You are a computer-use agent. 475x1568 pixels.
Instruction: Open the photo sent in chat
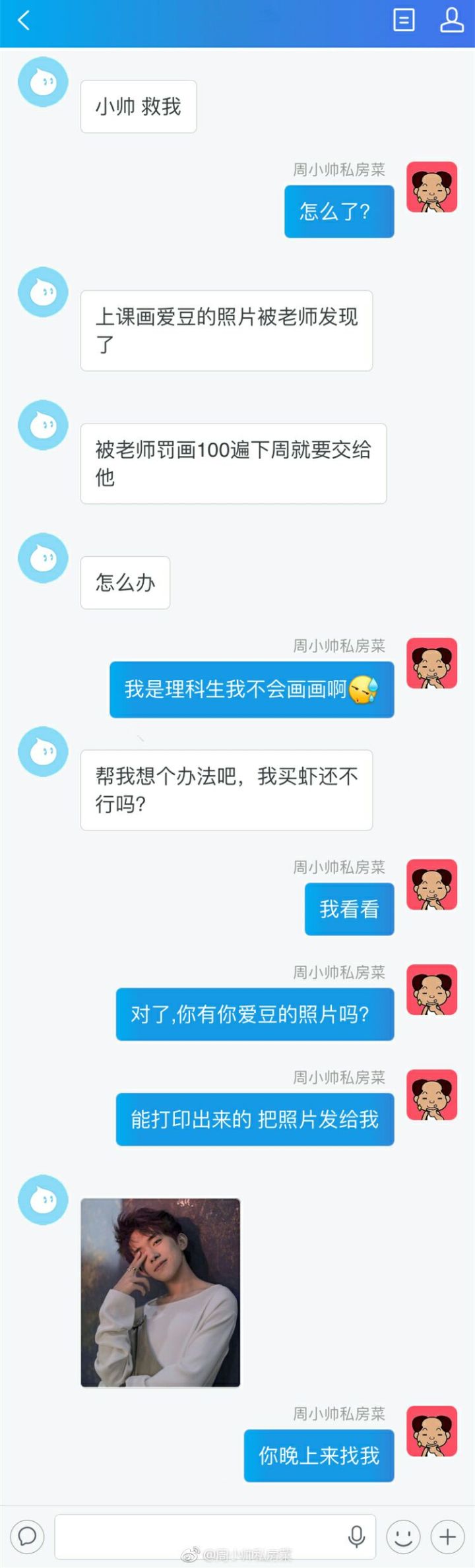pyautogui.click(x=160, y=1292)
